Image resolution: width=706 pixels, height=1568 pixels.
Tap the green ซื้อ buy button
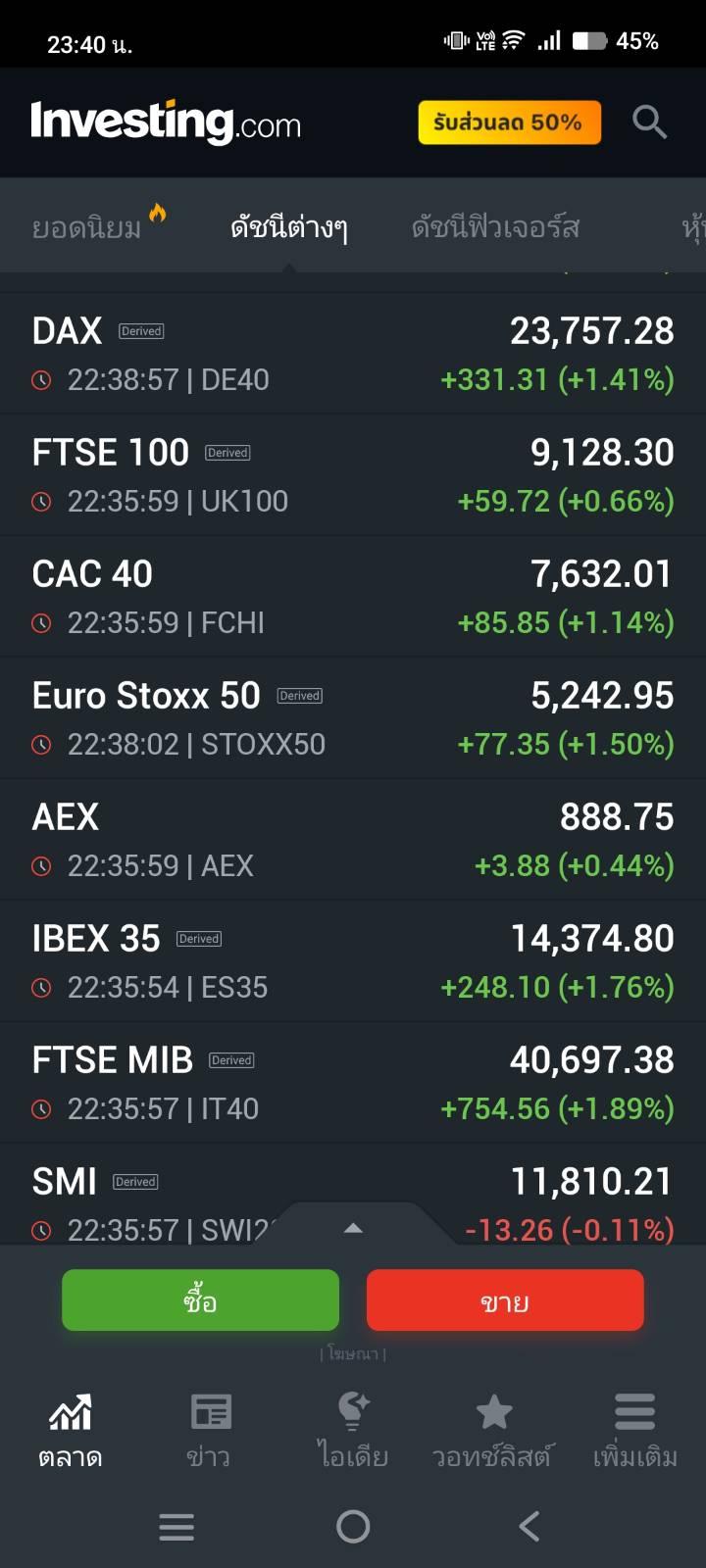pos(201,1300)
